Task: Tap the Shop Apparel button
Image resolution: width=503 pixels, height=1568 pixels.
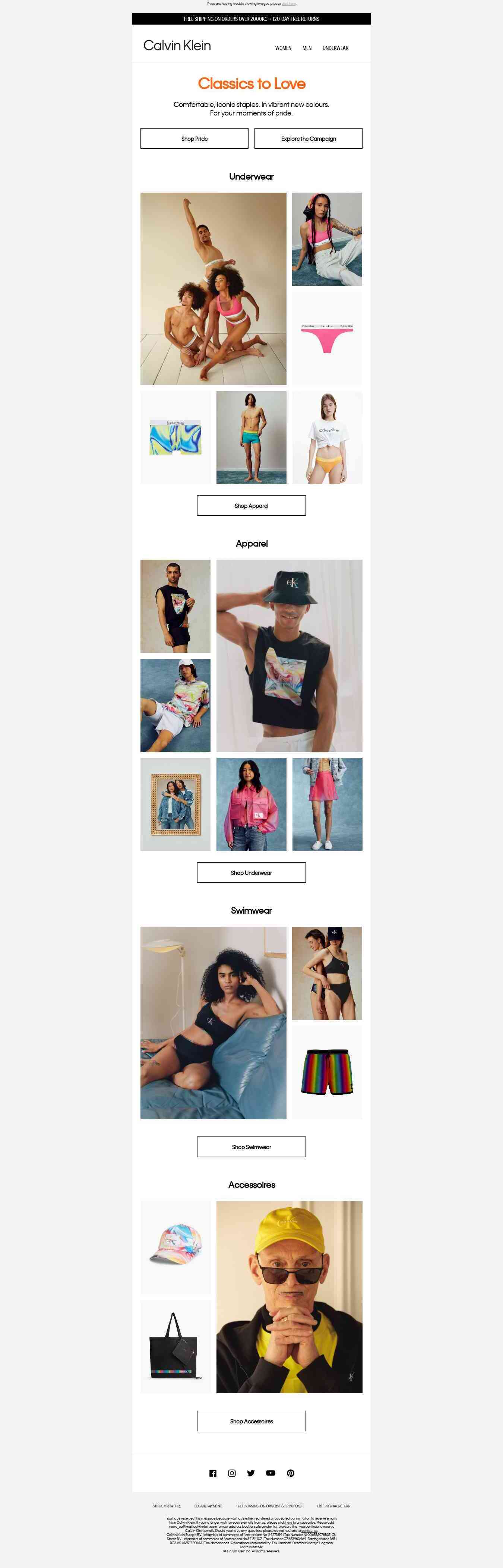Action: (x=251, y=506)
